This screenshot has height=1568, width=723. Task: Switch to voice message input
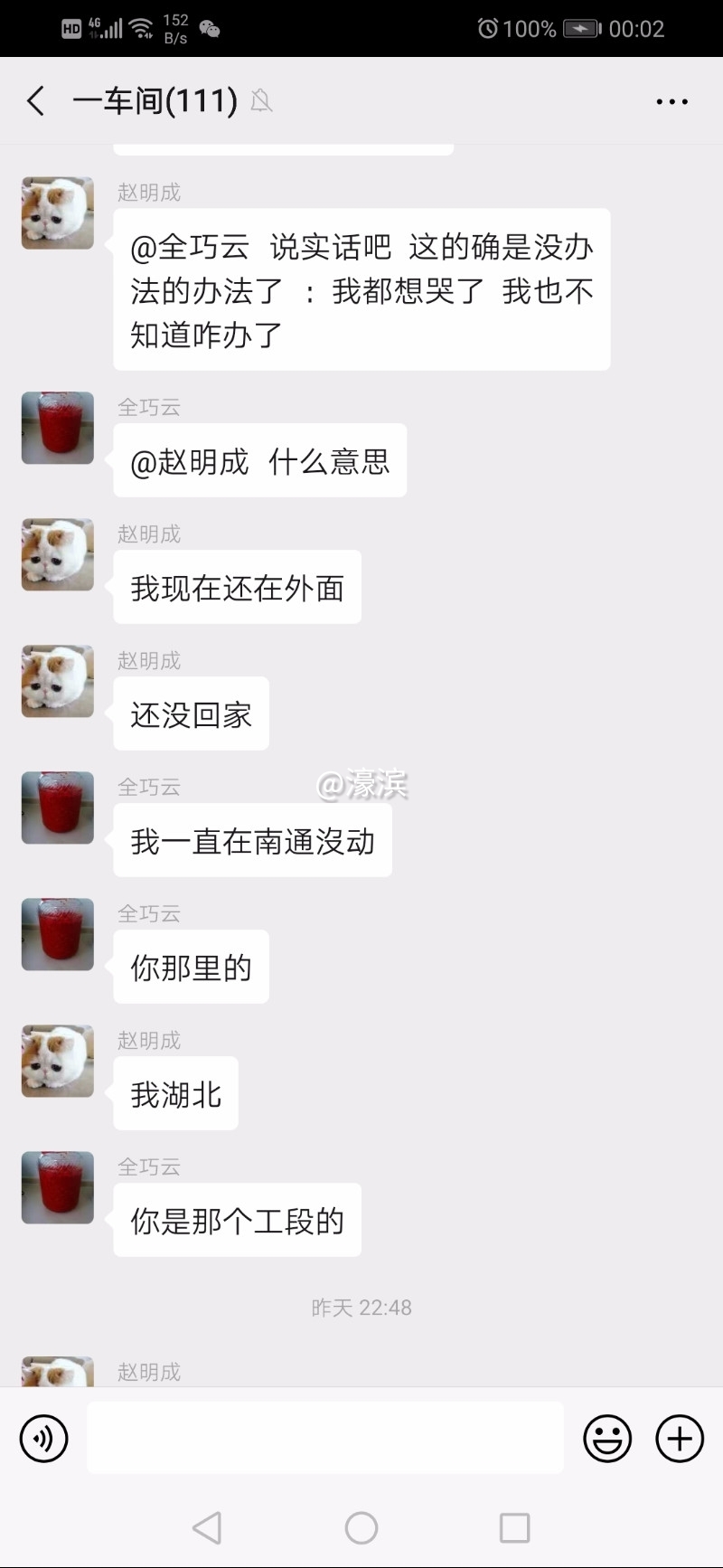pos(43,1438)
